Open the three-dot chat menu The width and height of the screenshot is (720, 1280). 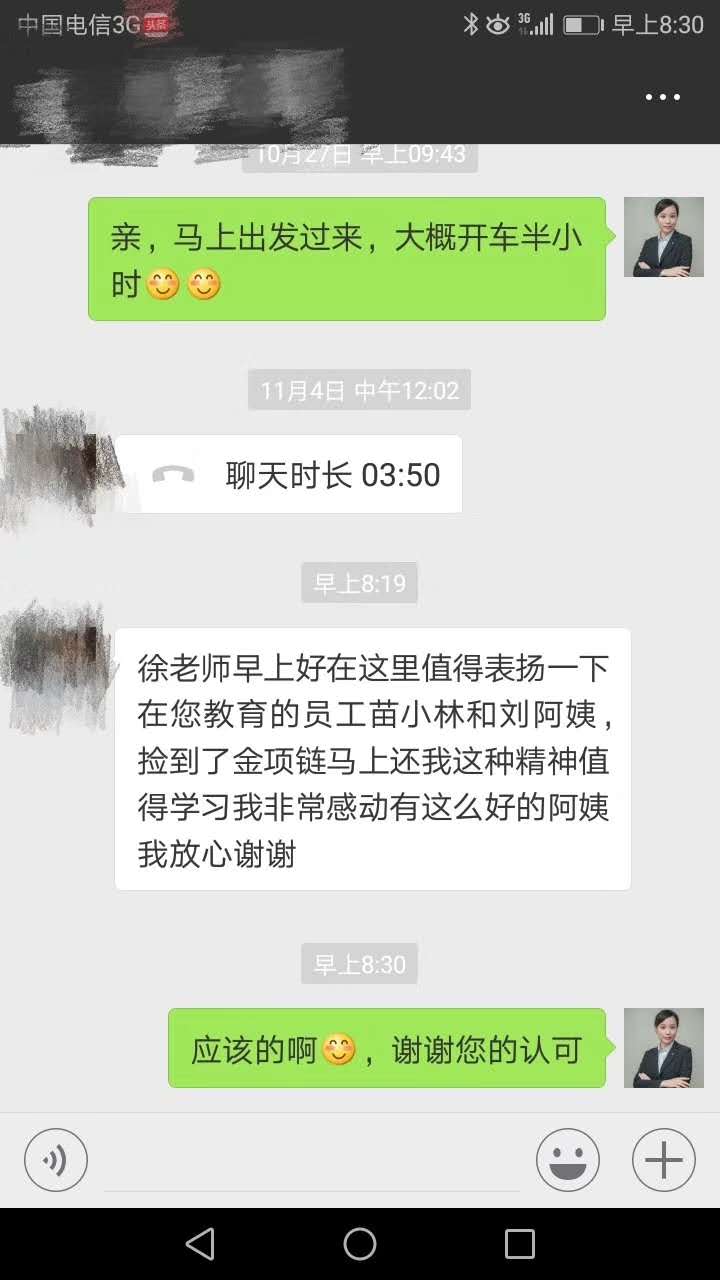(662, 97)
